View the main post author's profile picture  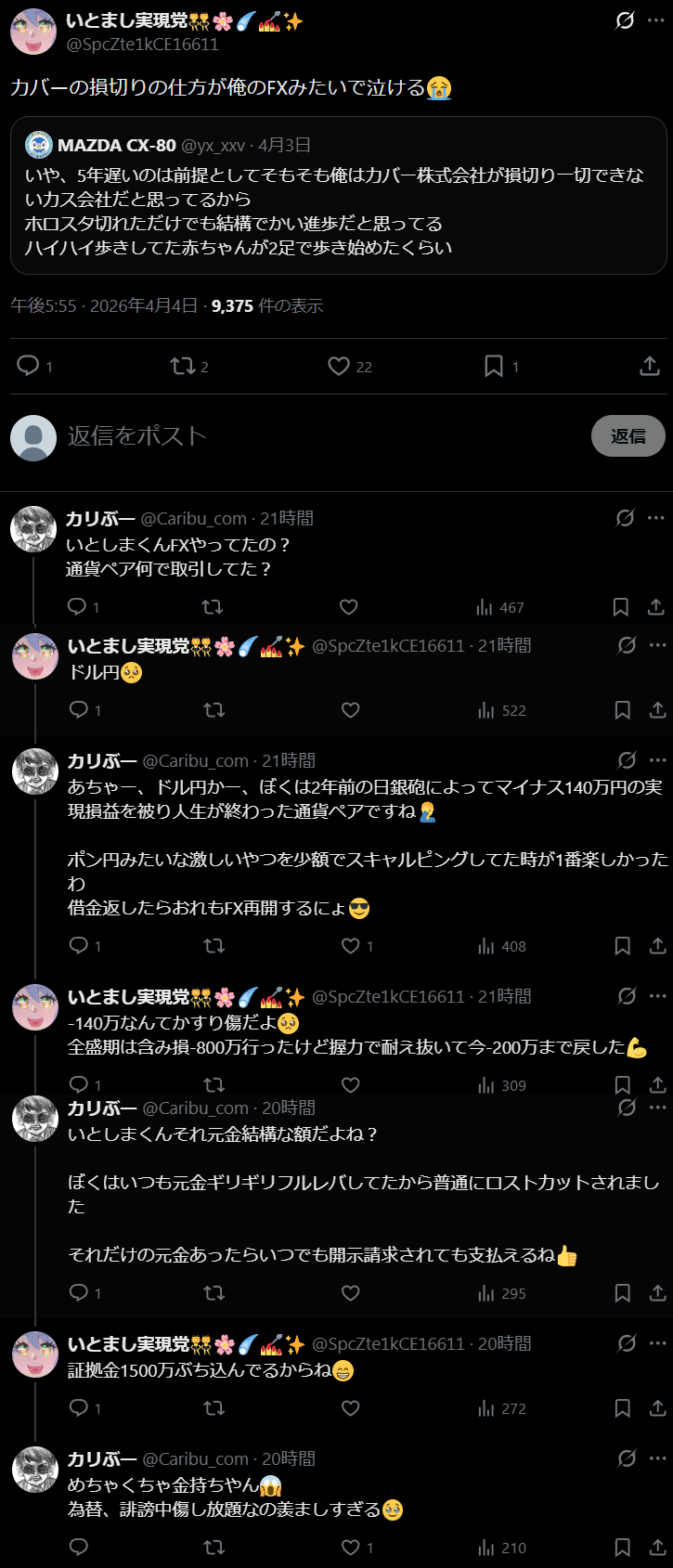(33, 32)
